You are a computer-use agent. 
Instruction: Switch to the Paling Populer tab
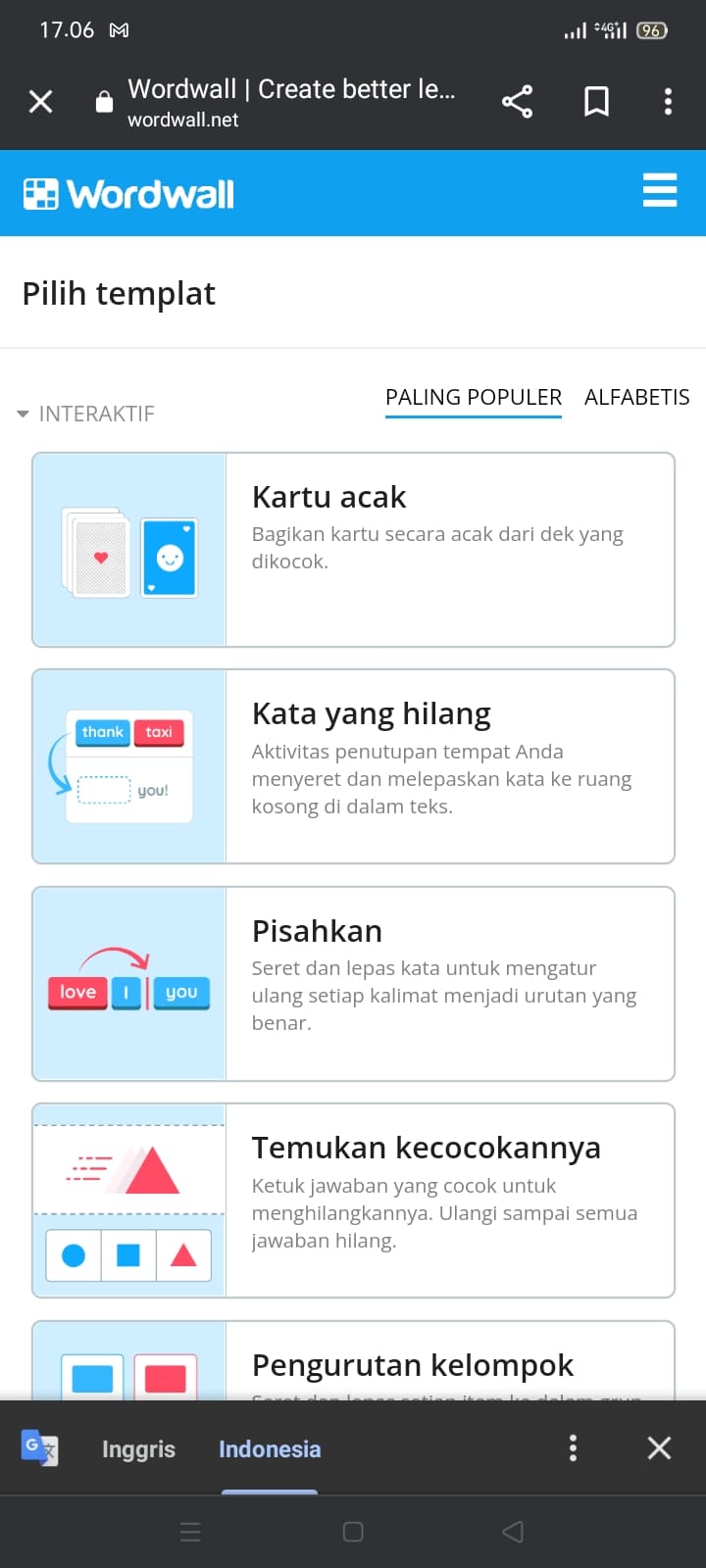[473, 398]
